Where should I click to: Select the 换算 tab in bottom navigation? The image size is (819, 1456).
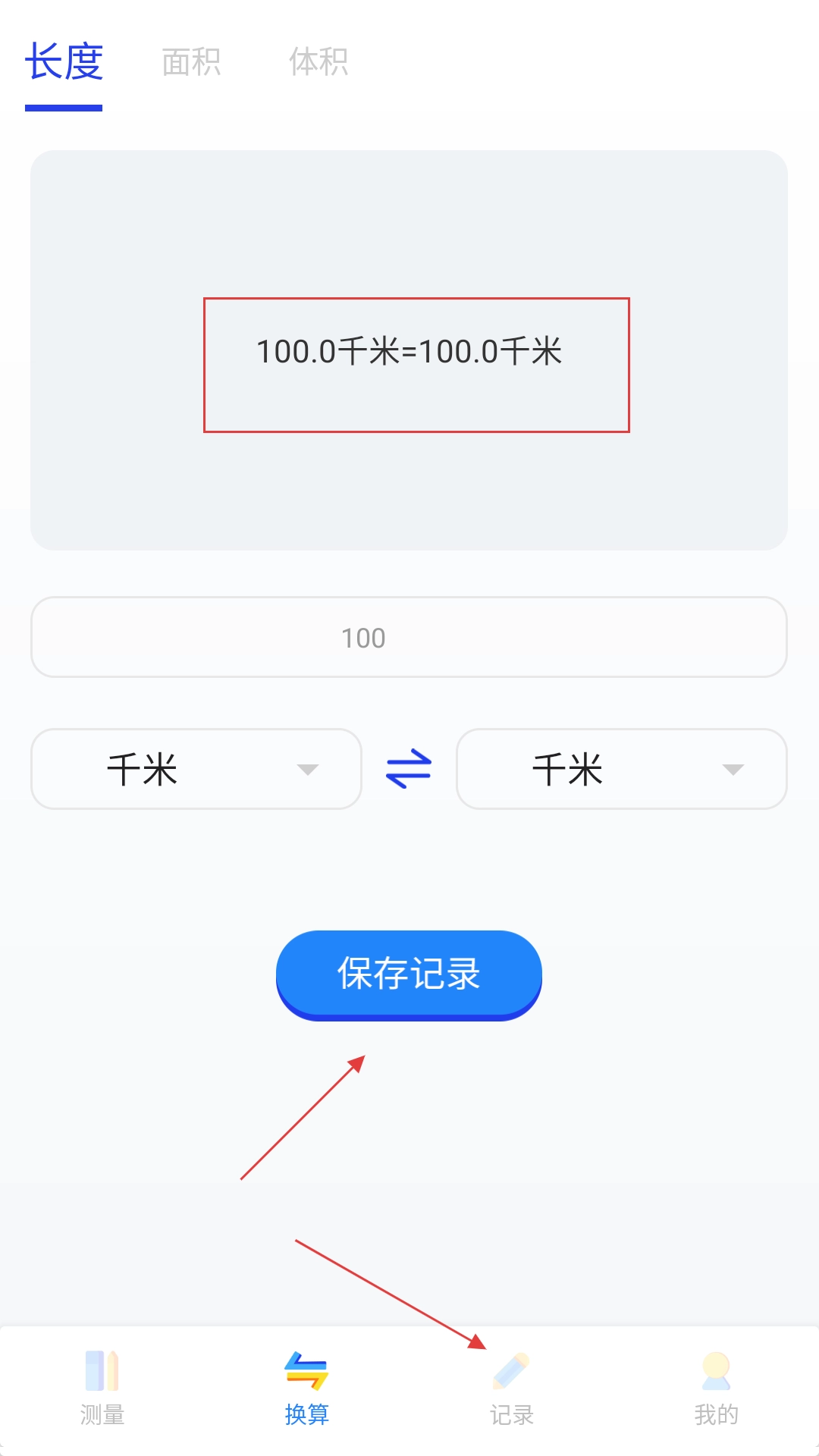tap(307, 1389)
